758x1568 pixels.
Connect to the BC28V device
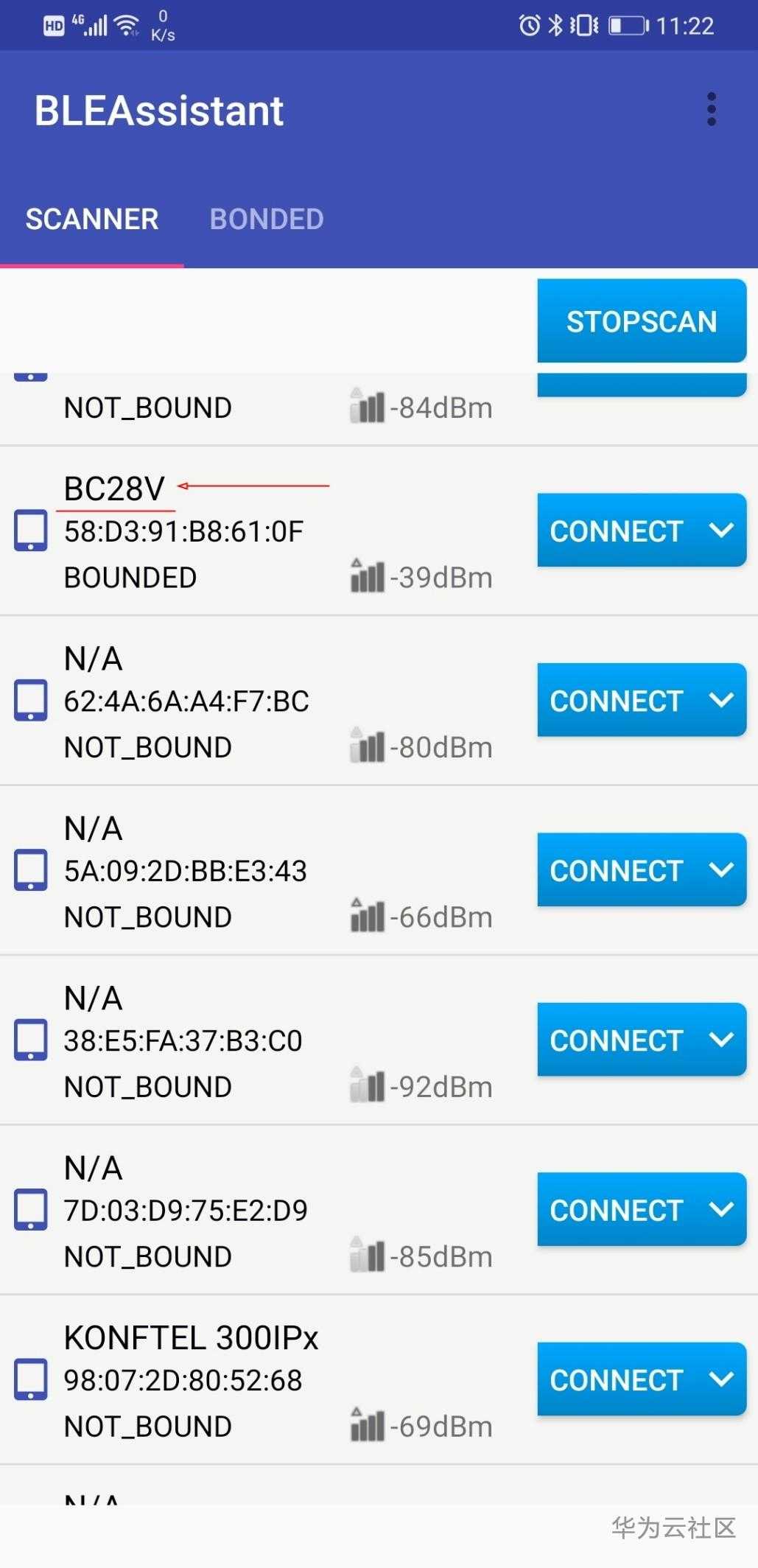click(x=617, y=531)
